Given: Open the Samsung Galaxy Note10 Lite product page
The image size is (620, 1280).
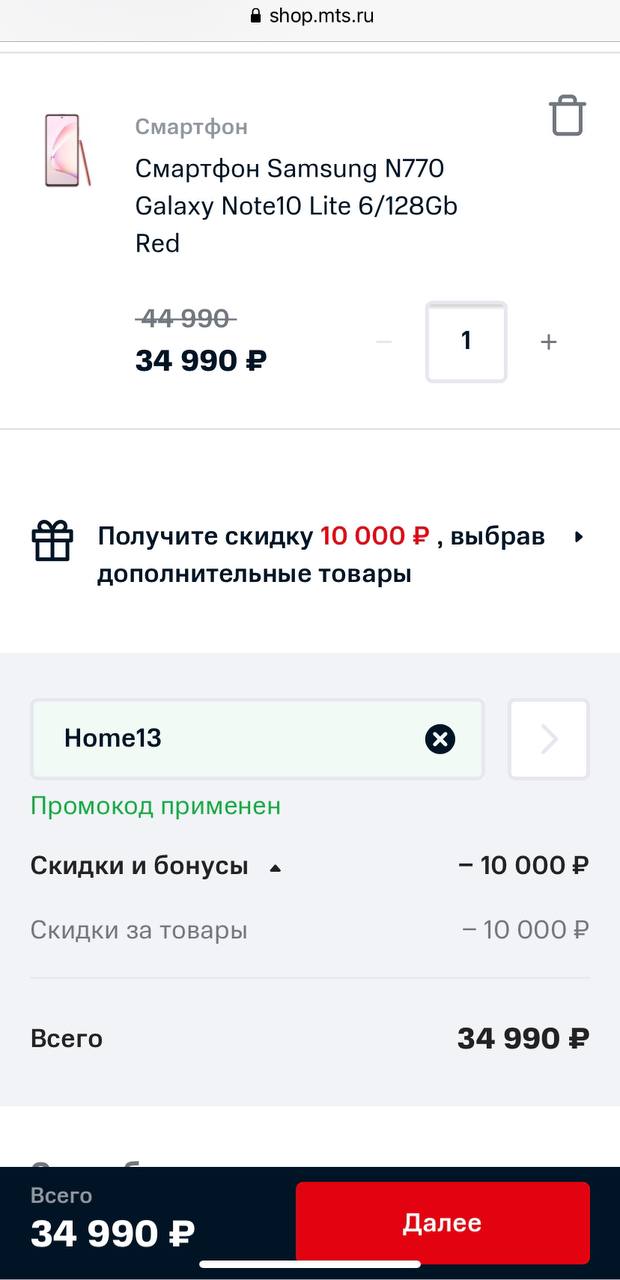Looking at the screenshot, I should 297,205.
